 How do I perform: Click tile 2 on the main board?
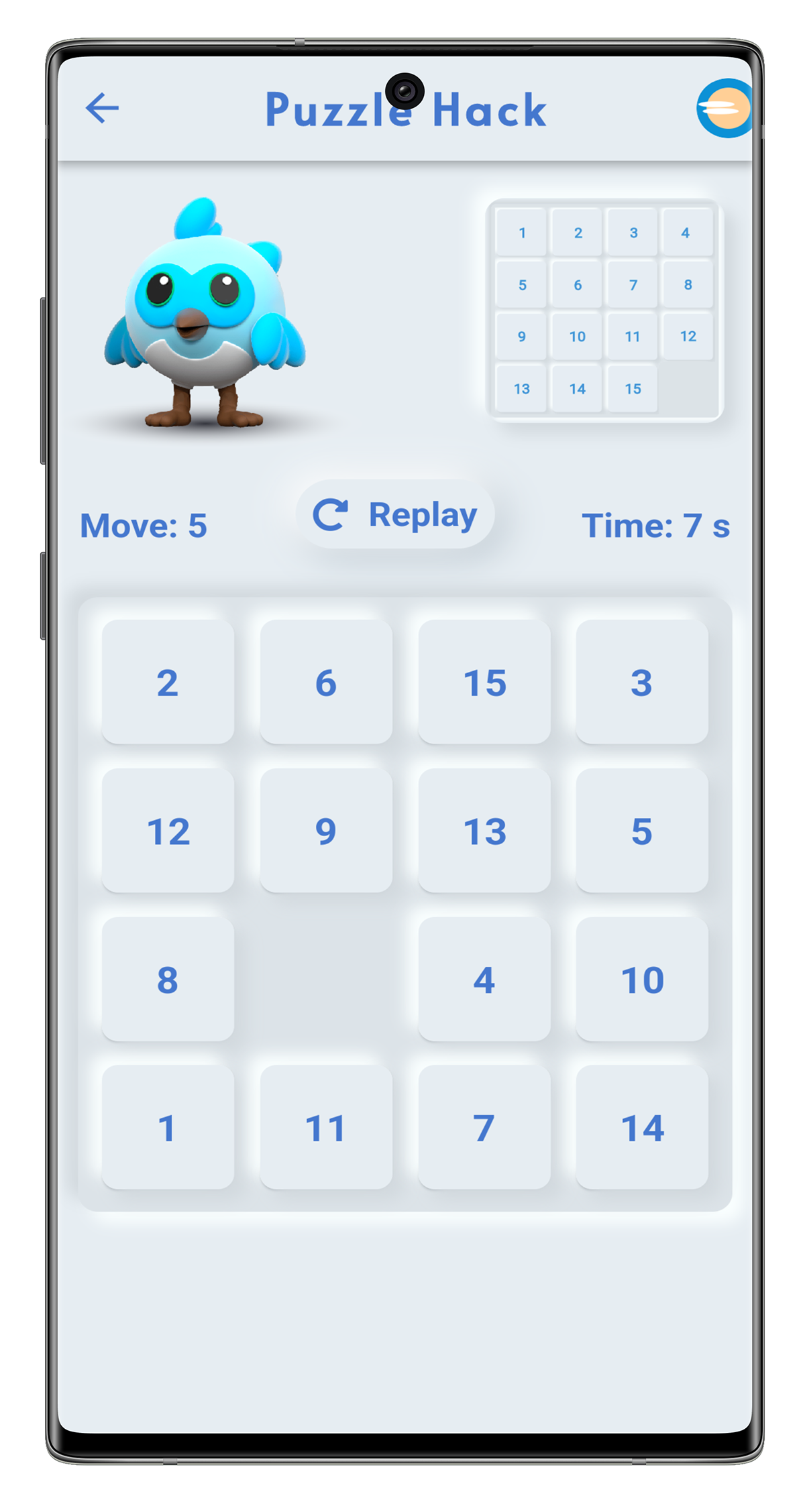tap(168, 684)
